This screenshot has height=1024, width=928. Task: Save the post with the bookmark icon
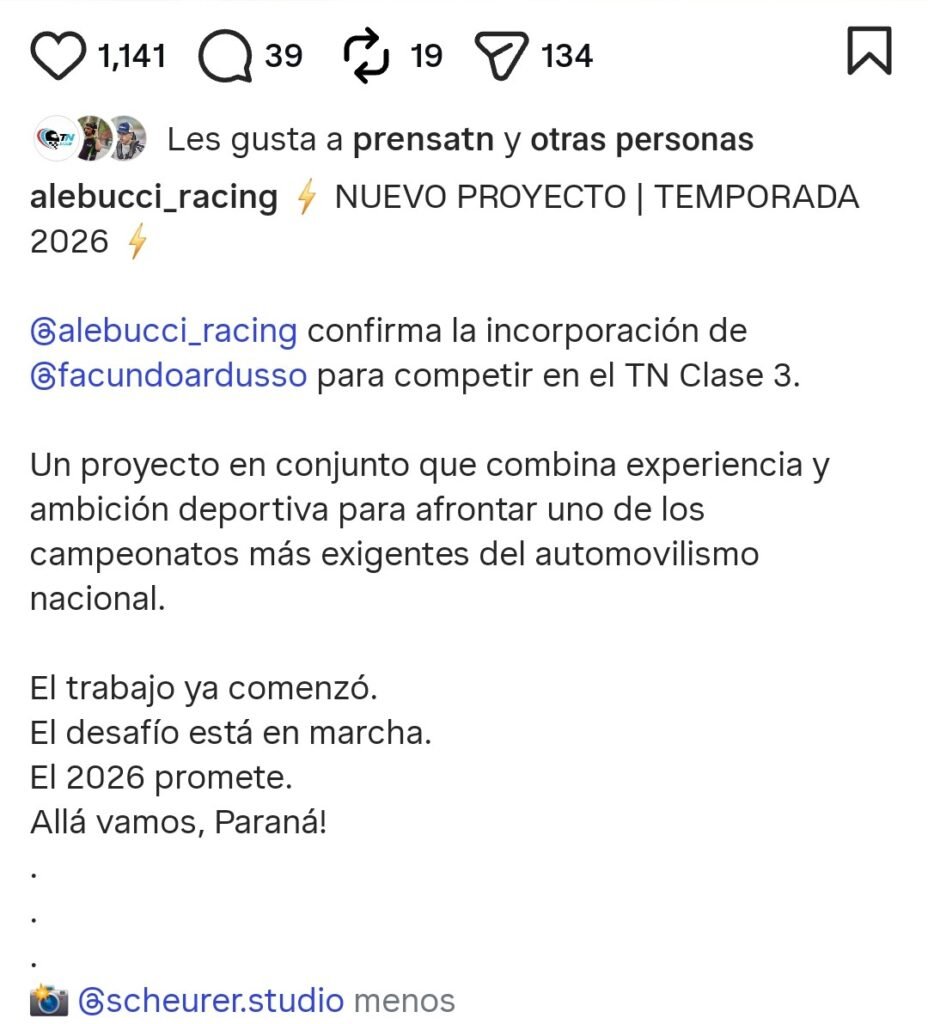868,51
